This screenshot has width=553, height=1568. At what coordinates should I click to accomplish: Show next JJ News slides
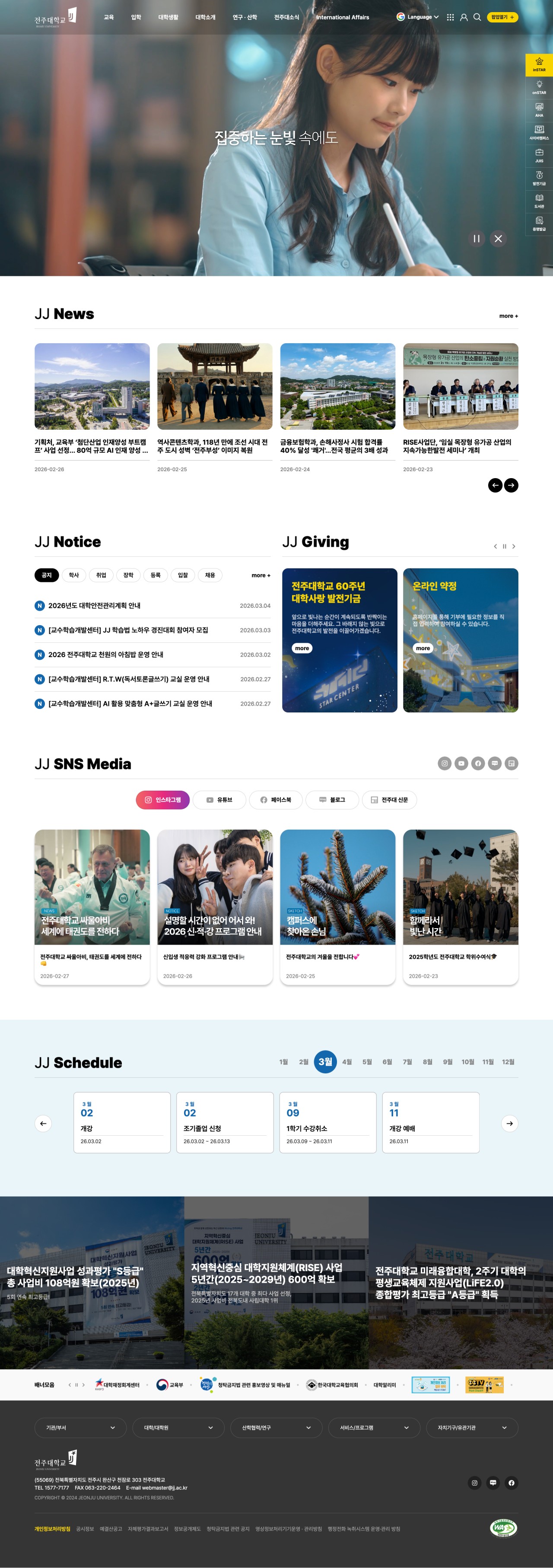pyautogui.click(x=511, y=485)
